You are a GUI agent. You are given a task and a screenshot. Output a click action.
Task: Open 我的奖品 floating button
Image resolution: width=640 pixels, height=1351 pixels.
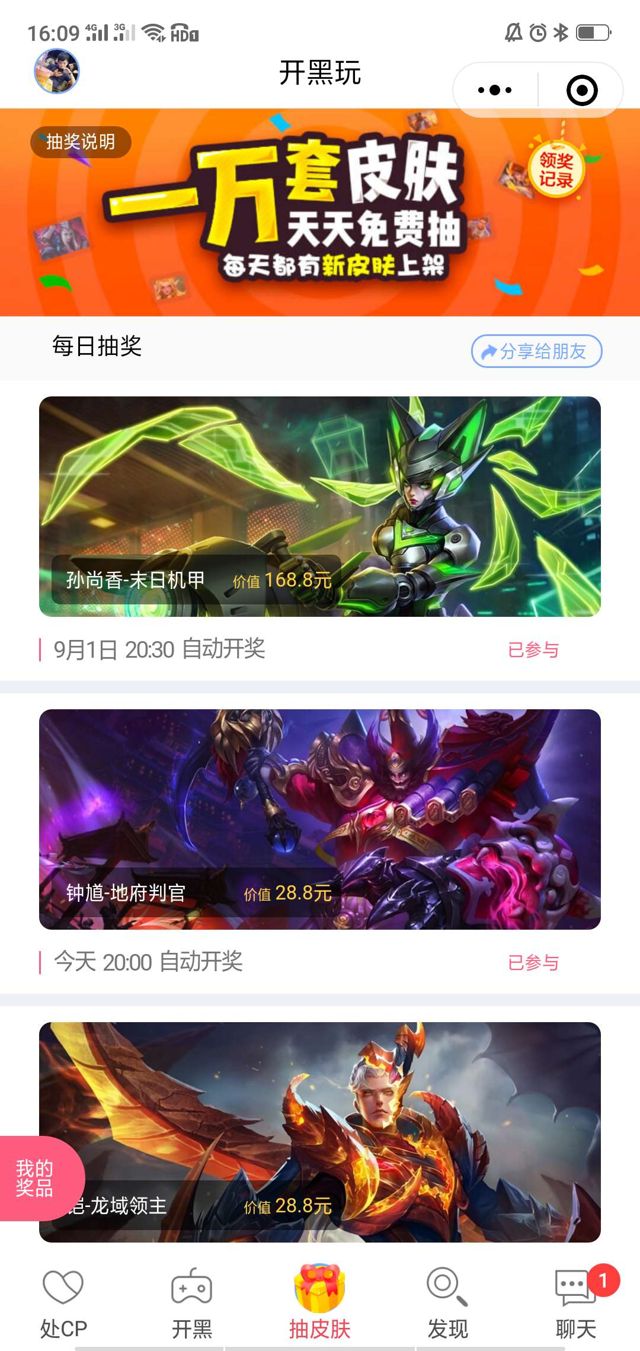[36, 1179]
